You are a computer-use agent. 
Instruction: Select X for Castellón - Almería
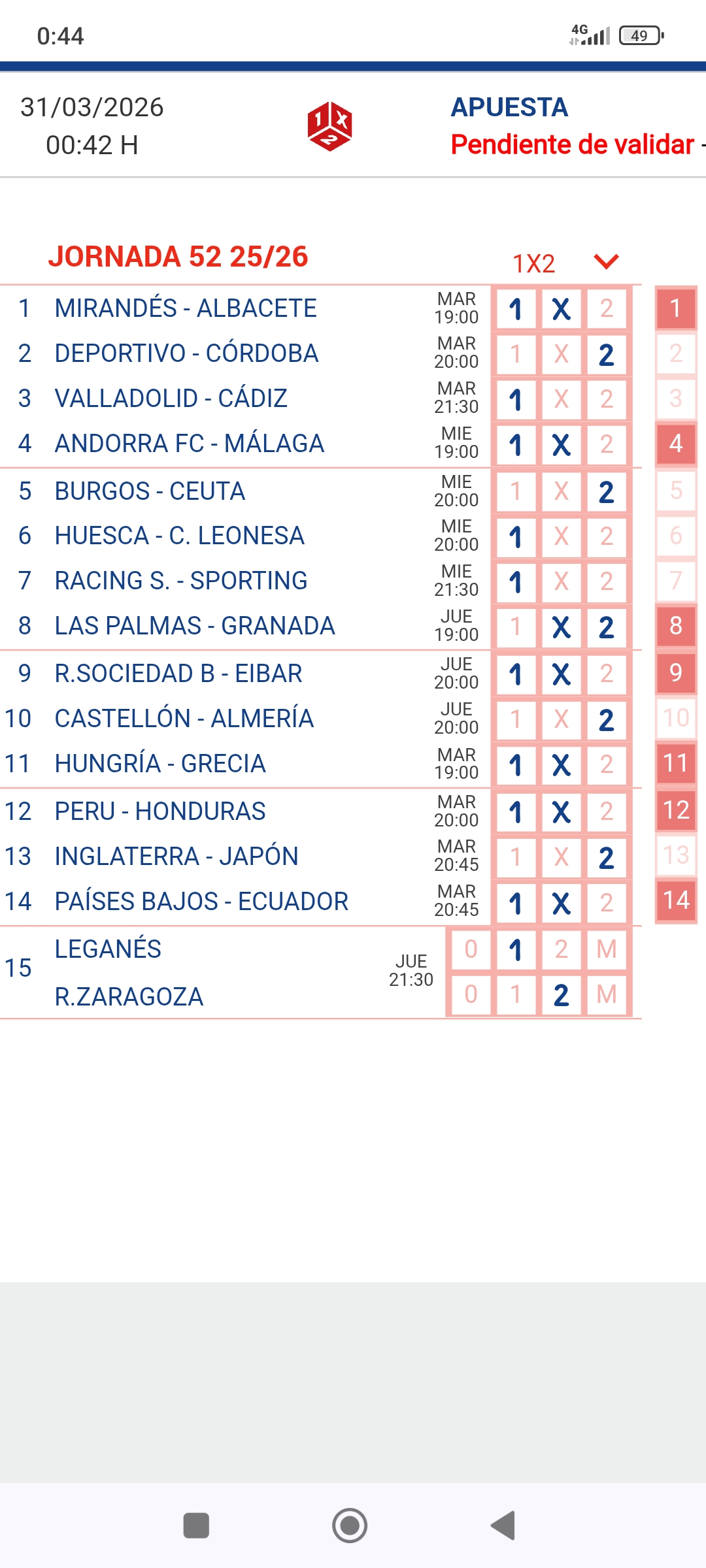[561, 719]
